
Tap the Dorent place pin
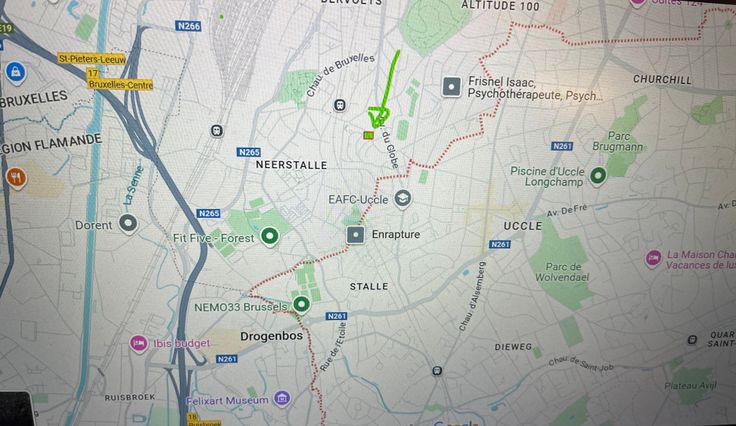tap(128, 223)
